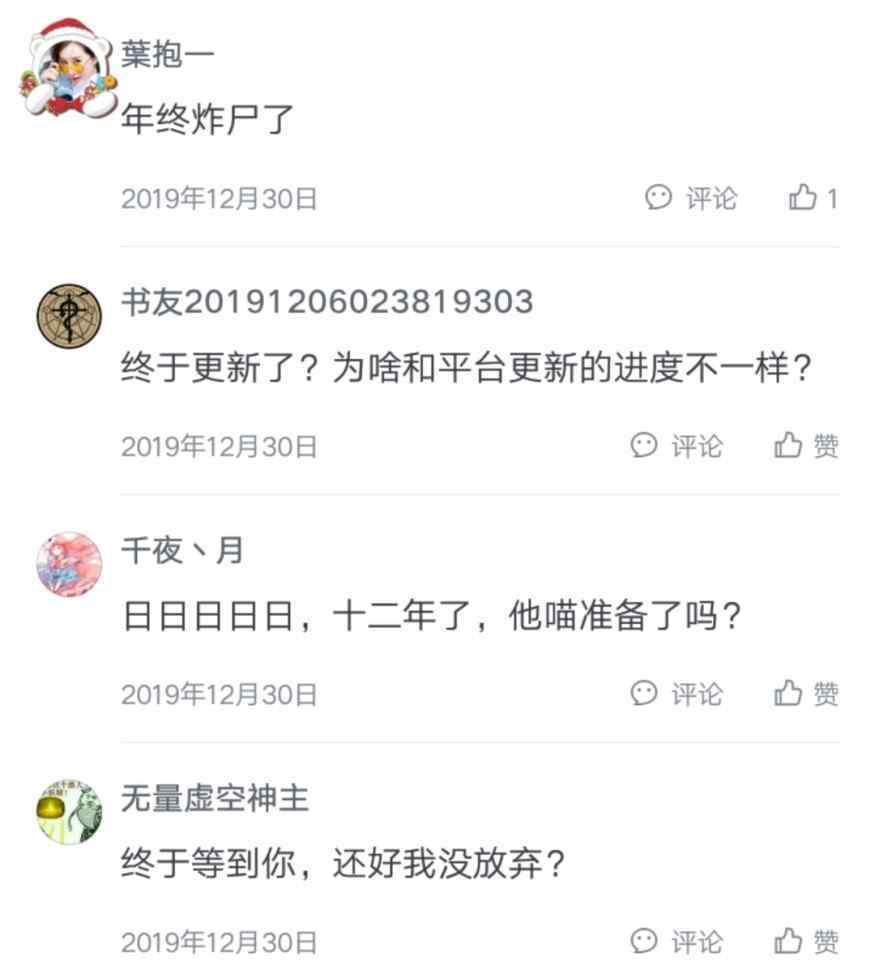The width and height of the screenshot is (875, 975).
Task: Like 千夜丶月's comment
Action: tap(806, 693)
